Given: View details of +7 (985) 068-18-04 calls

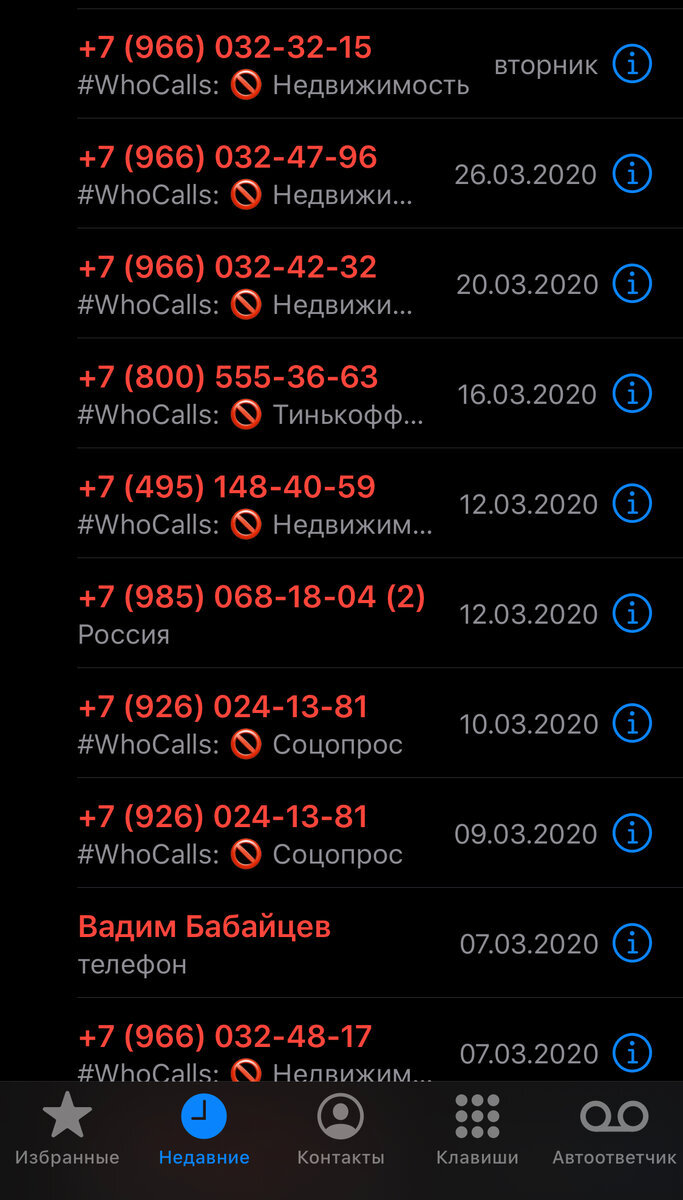Looking at the screenshot, I should (x=631, y=614).
